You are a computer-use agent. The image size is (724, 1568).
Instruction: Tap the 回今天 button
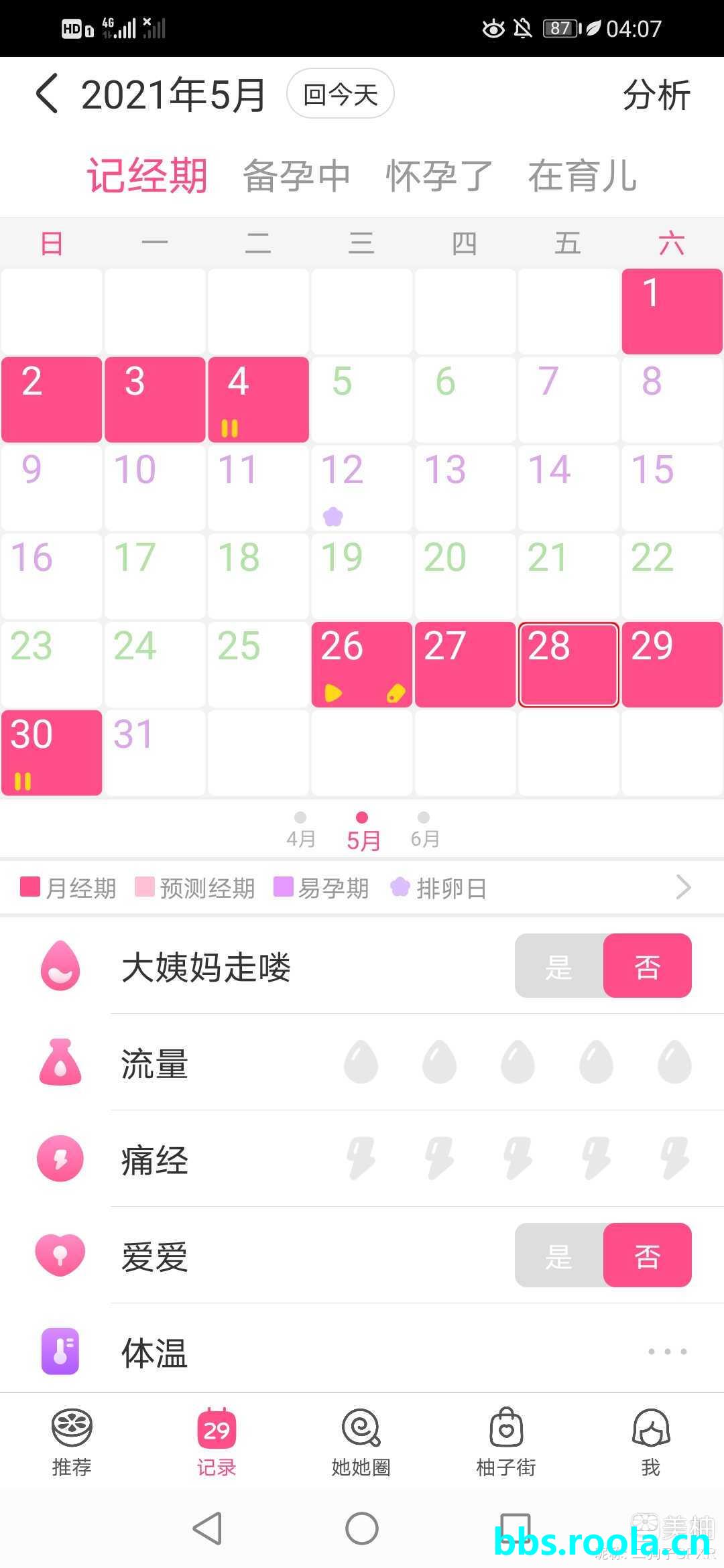coord(340,94)
